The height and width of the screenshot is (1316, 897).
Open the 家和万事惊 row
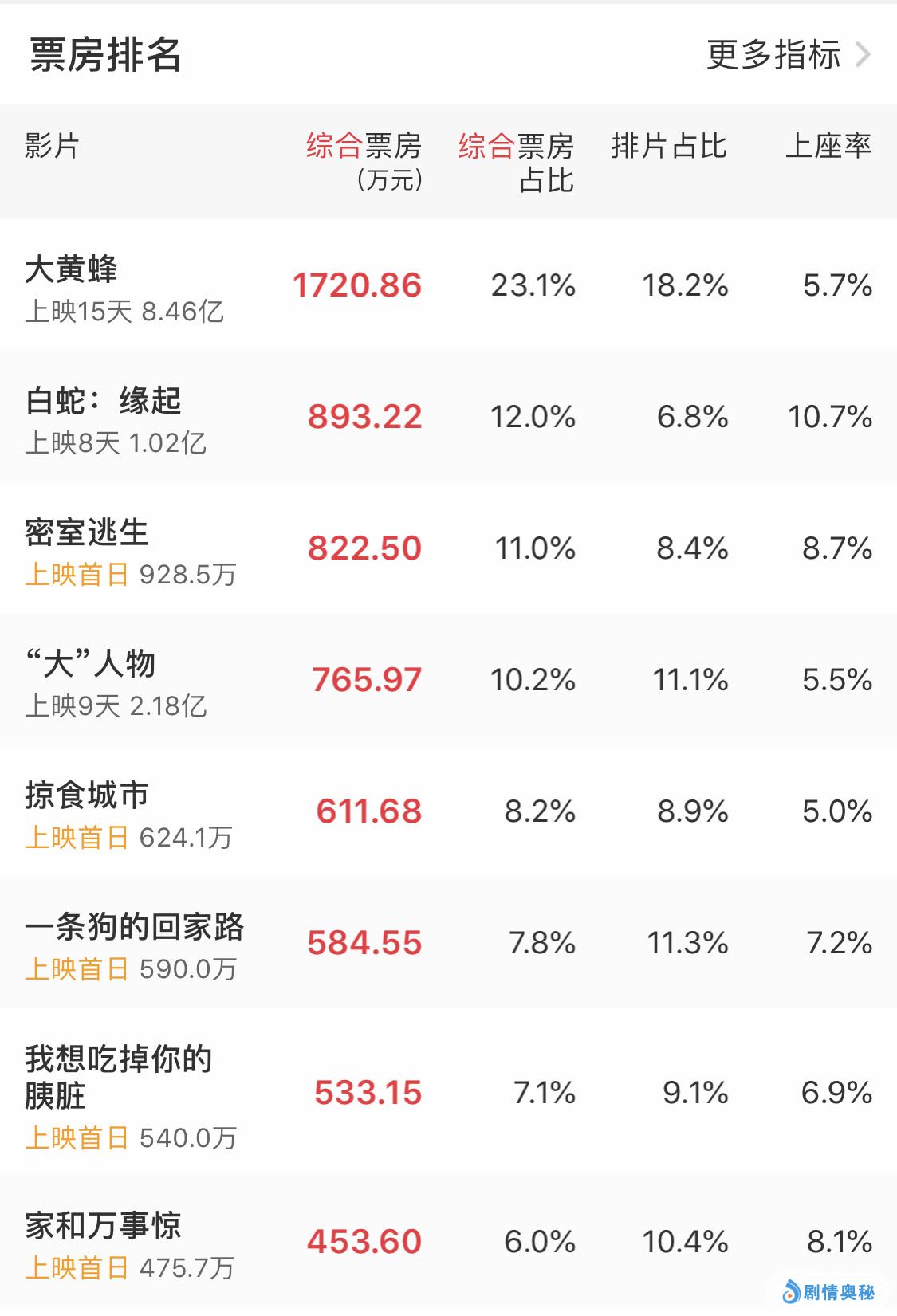(x=448, y=1242)
